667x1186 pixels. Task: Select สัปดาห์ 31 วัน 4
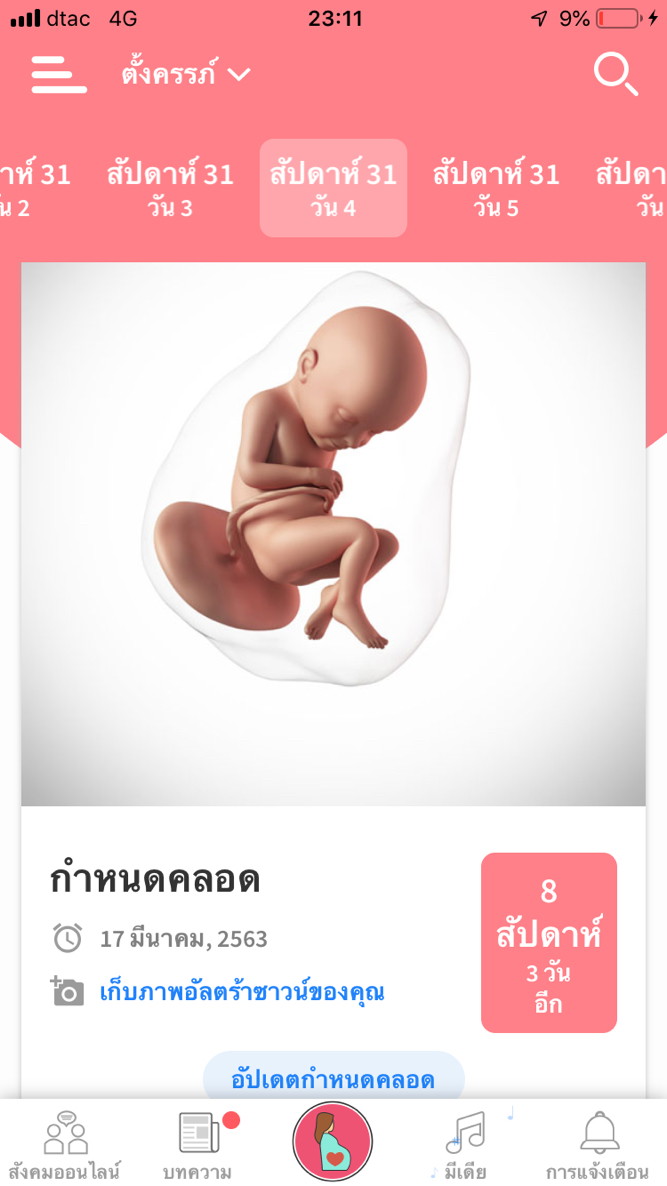333,188
